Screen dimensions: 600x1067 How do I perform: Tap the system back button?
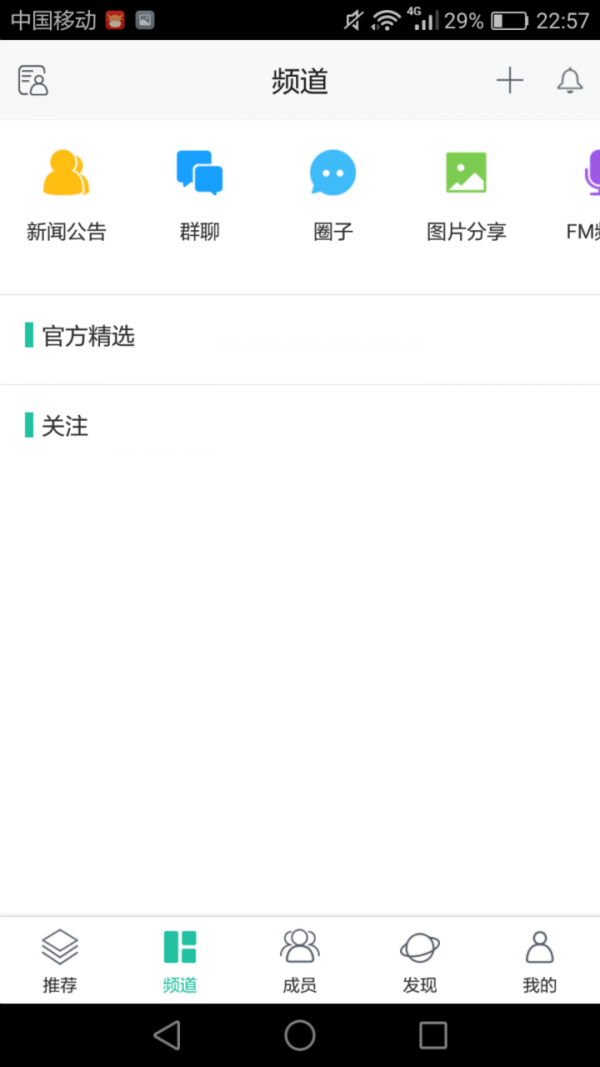pyautogui.click(x=167, y=1035)
